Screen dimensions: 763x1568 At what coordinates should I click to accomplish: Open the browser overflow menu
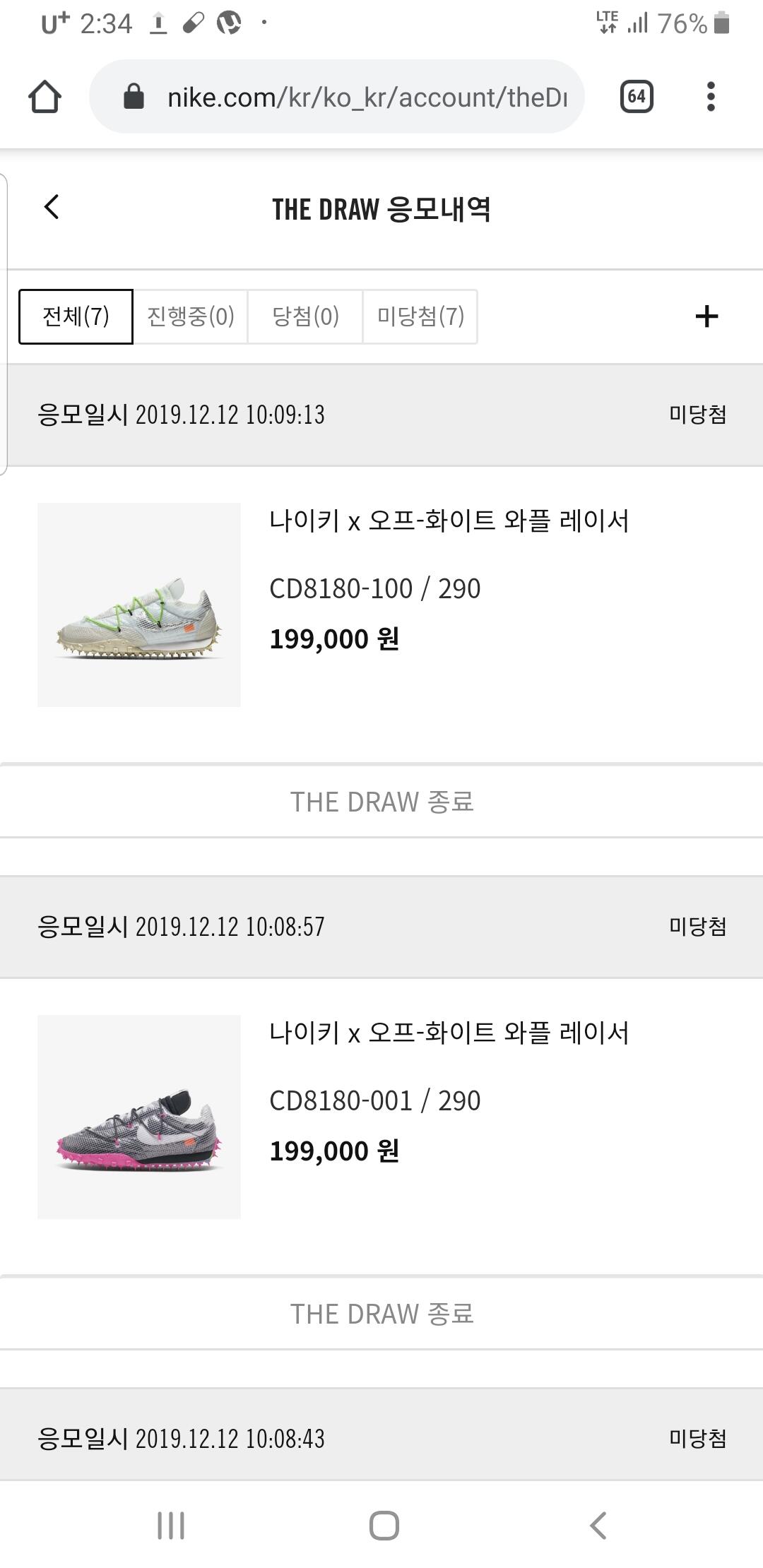click(x=711, y=97)
